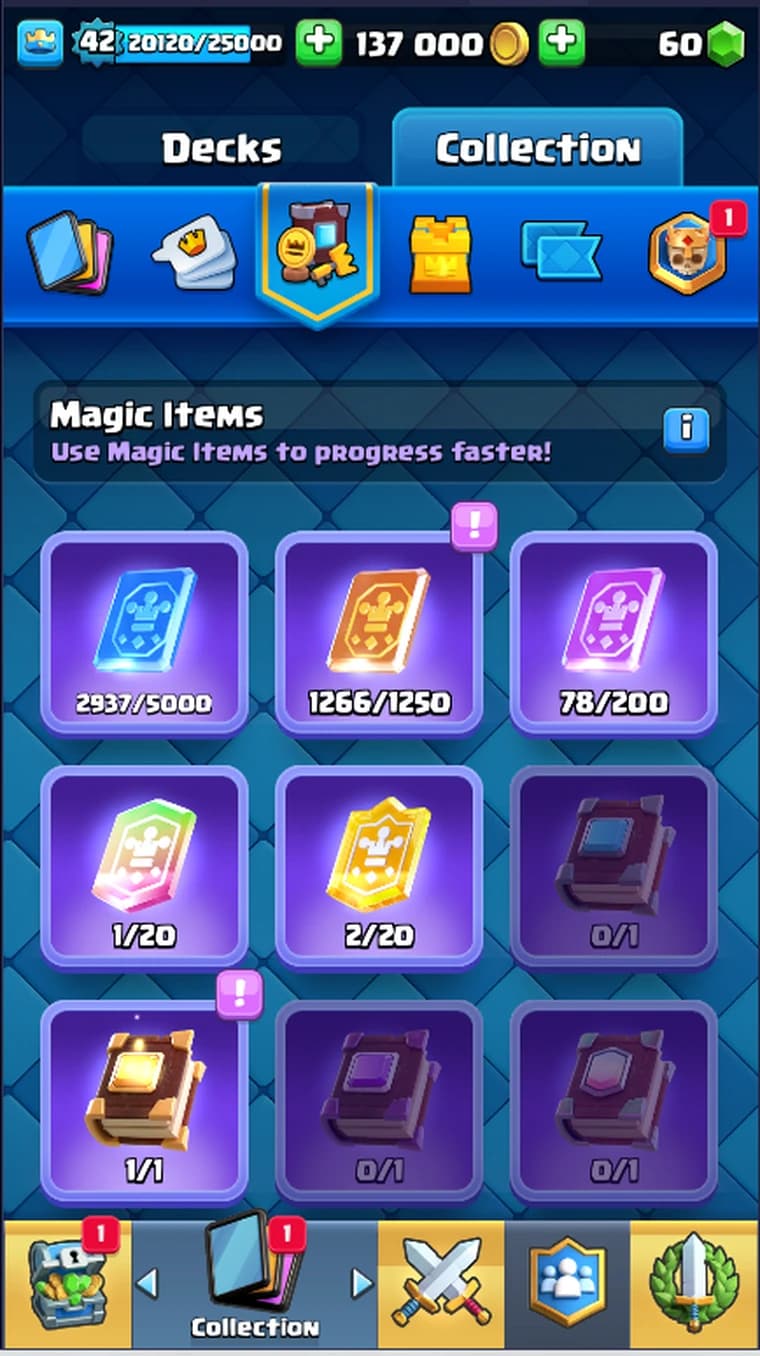Open the golden book item 1/1
The width and height of the screenshot is (760, 1356).
[x=144, y=1101]
